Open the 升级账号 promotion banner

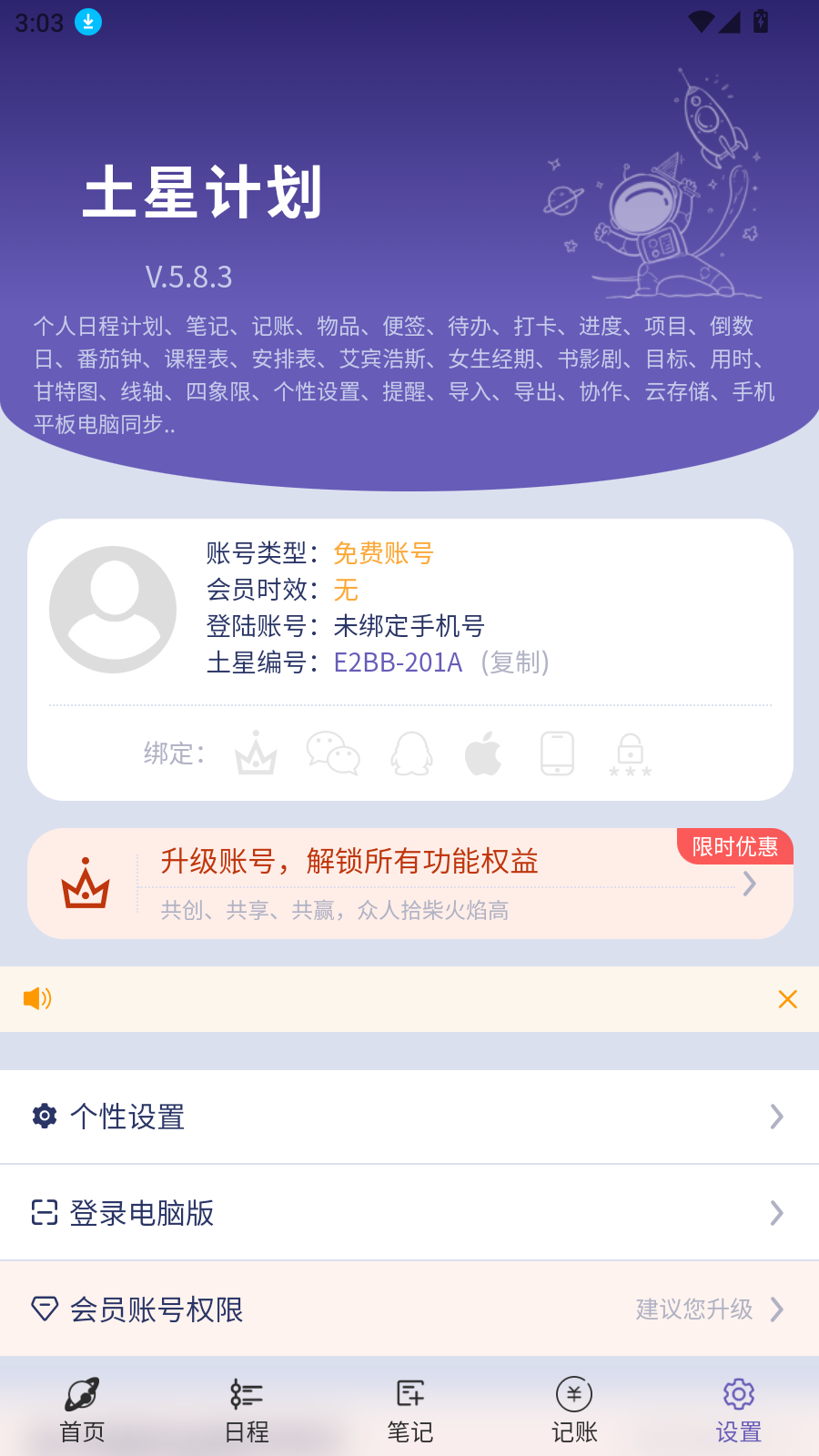(409, 883)
